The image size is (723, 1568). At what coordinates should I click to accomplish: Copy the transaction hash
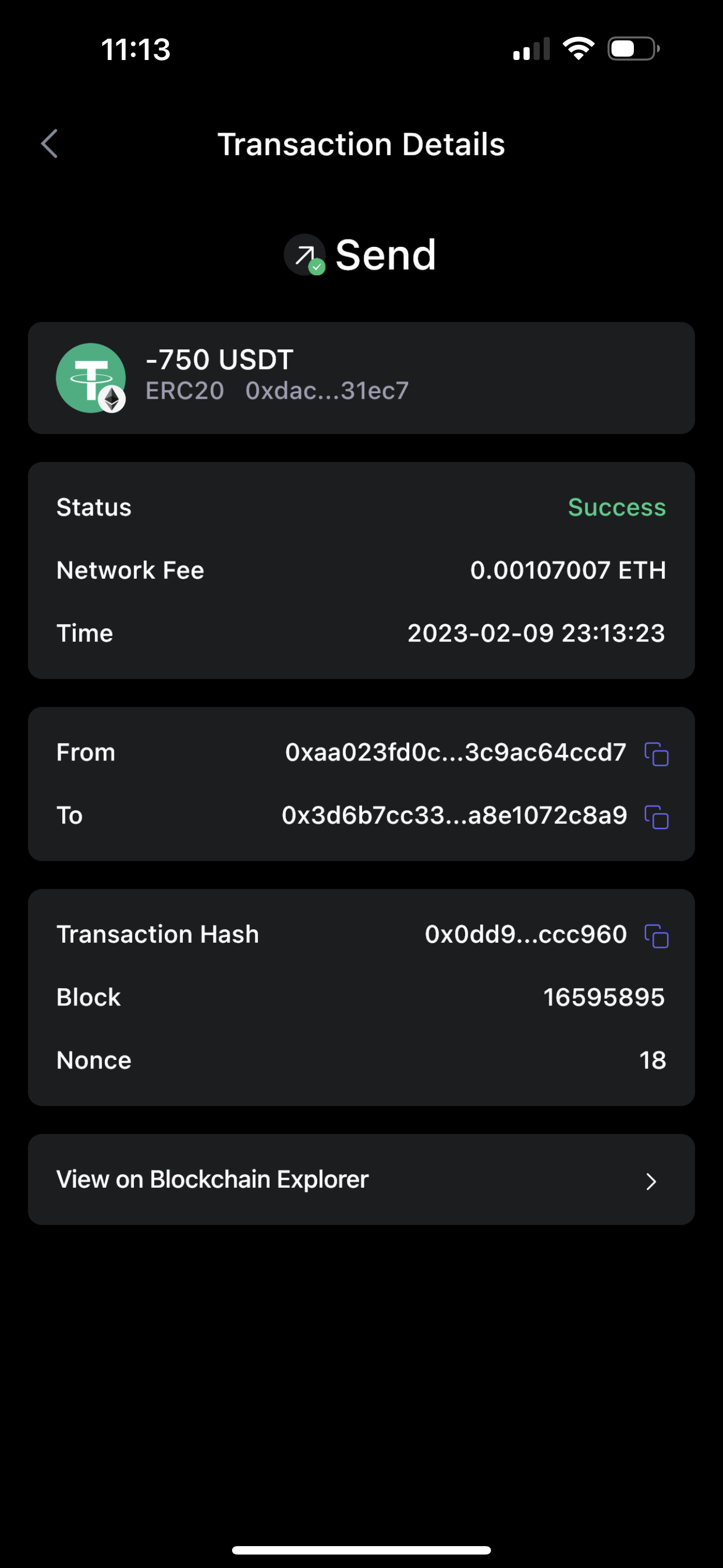656,935
